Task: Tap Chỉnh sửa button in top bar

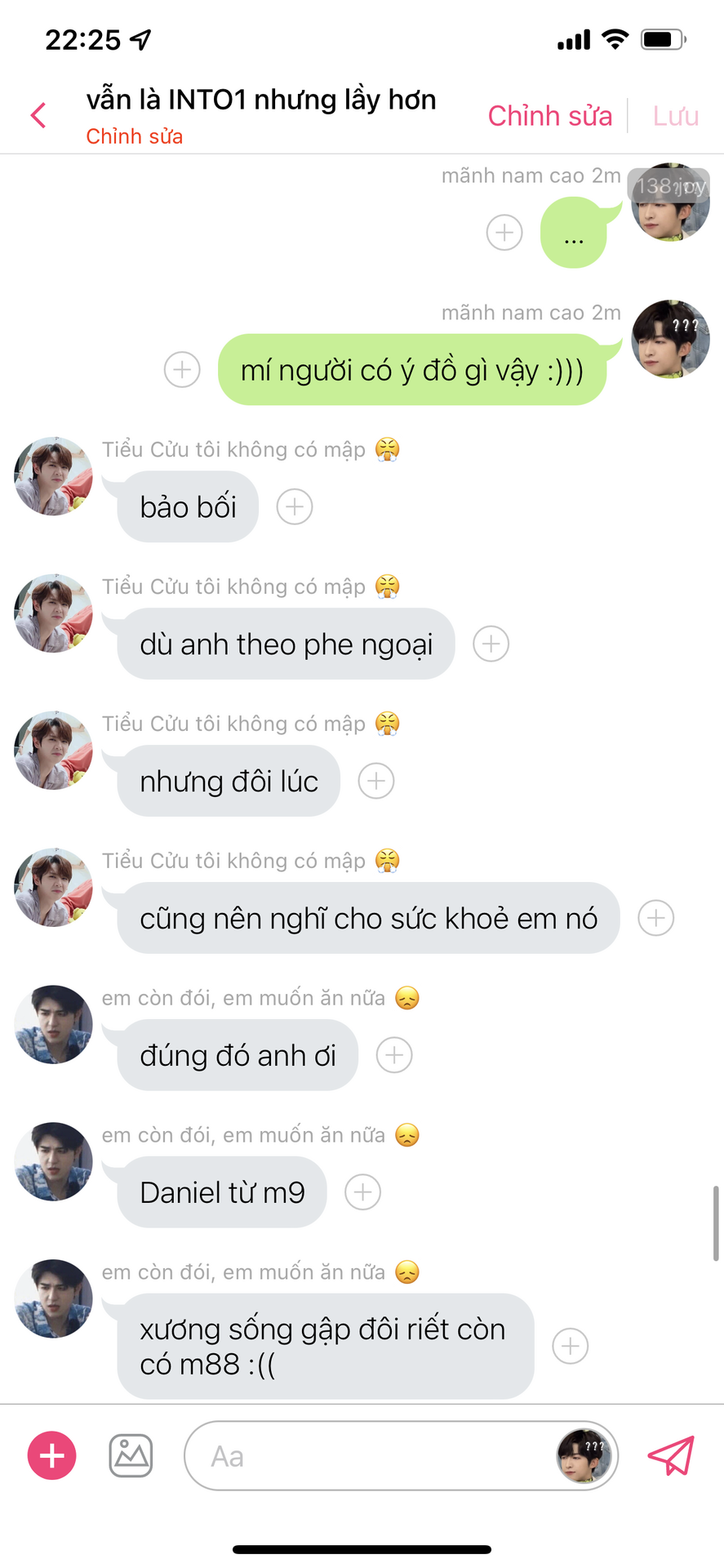Action: pyautogui.click(x=549, y=116)
